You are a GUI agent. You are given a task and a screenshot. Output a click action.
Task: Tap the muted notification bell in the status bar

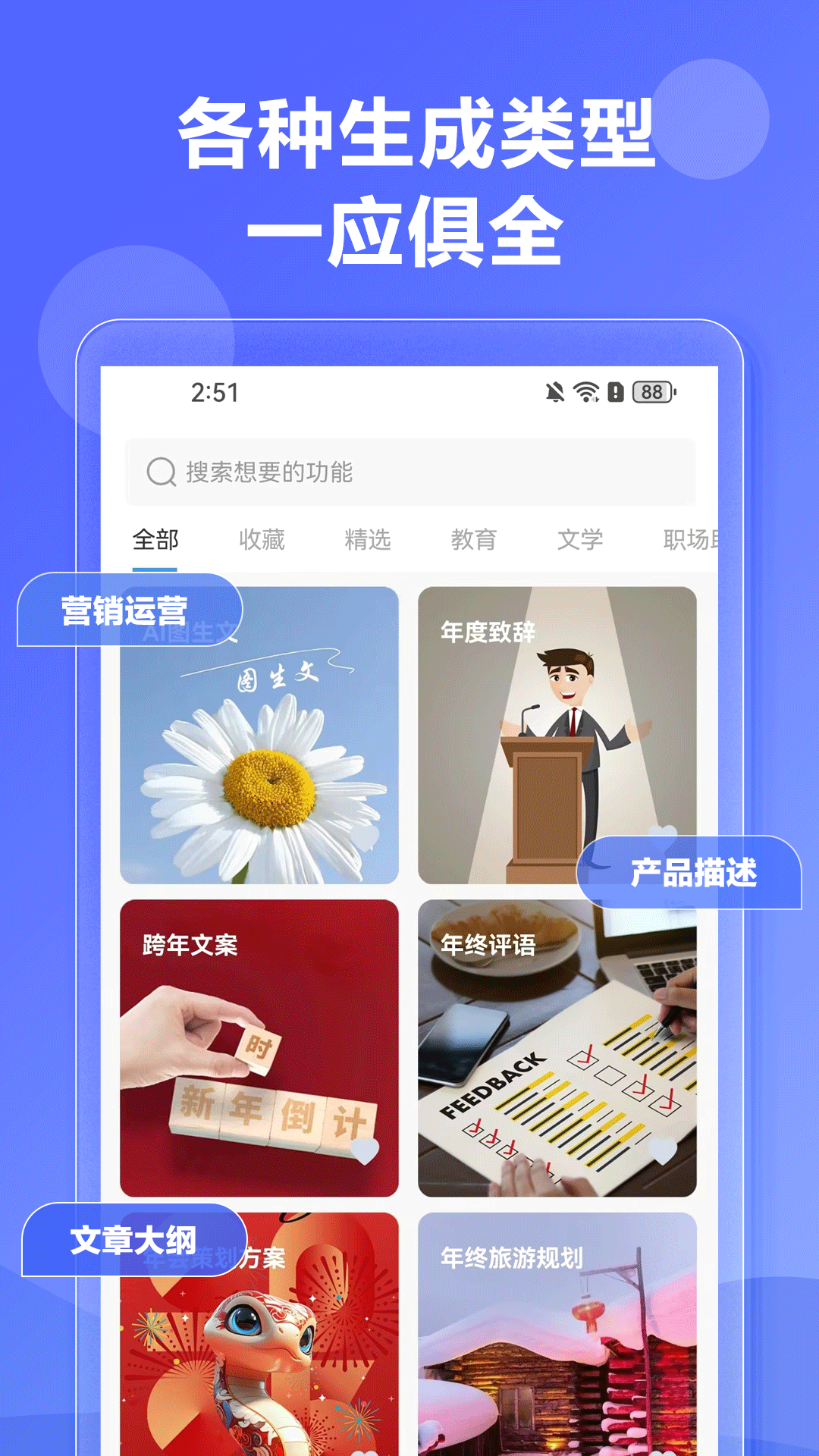pos(553,391)
